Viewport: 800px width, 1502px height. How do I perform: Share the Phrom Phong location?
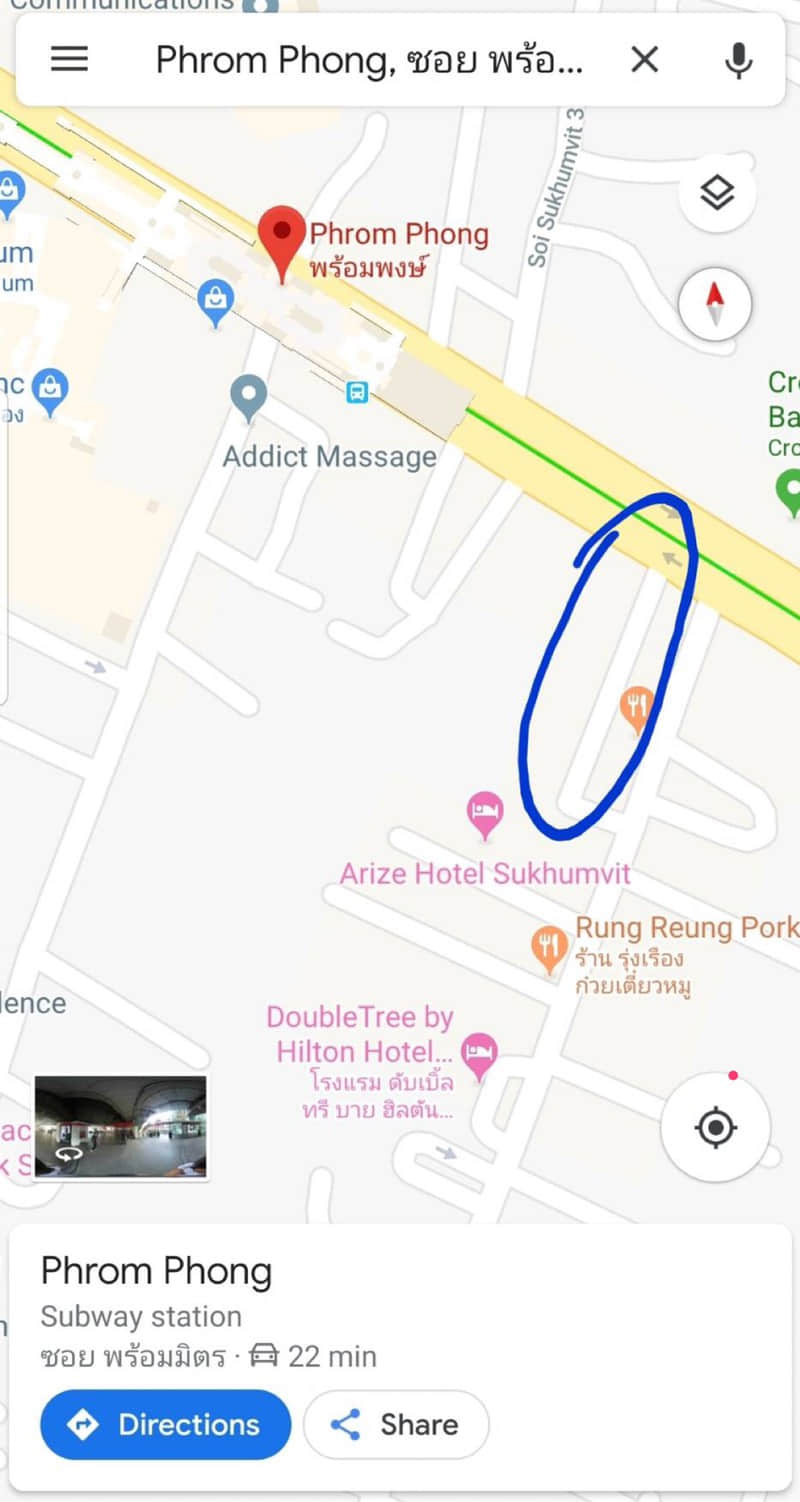click(x=396, y=1424)
